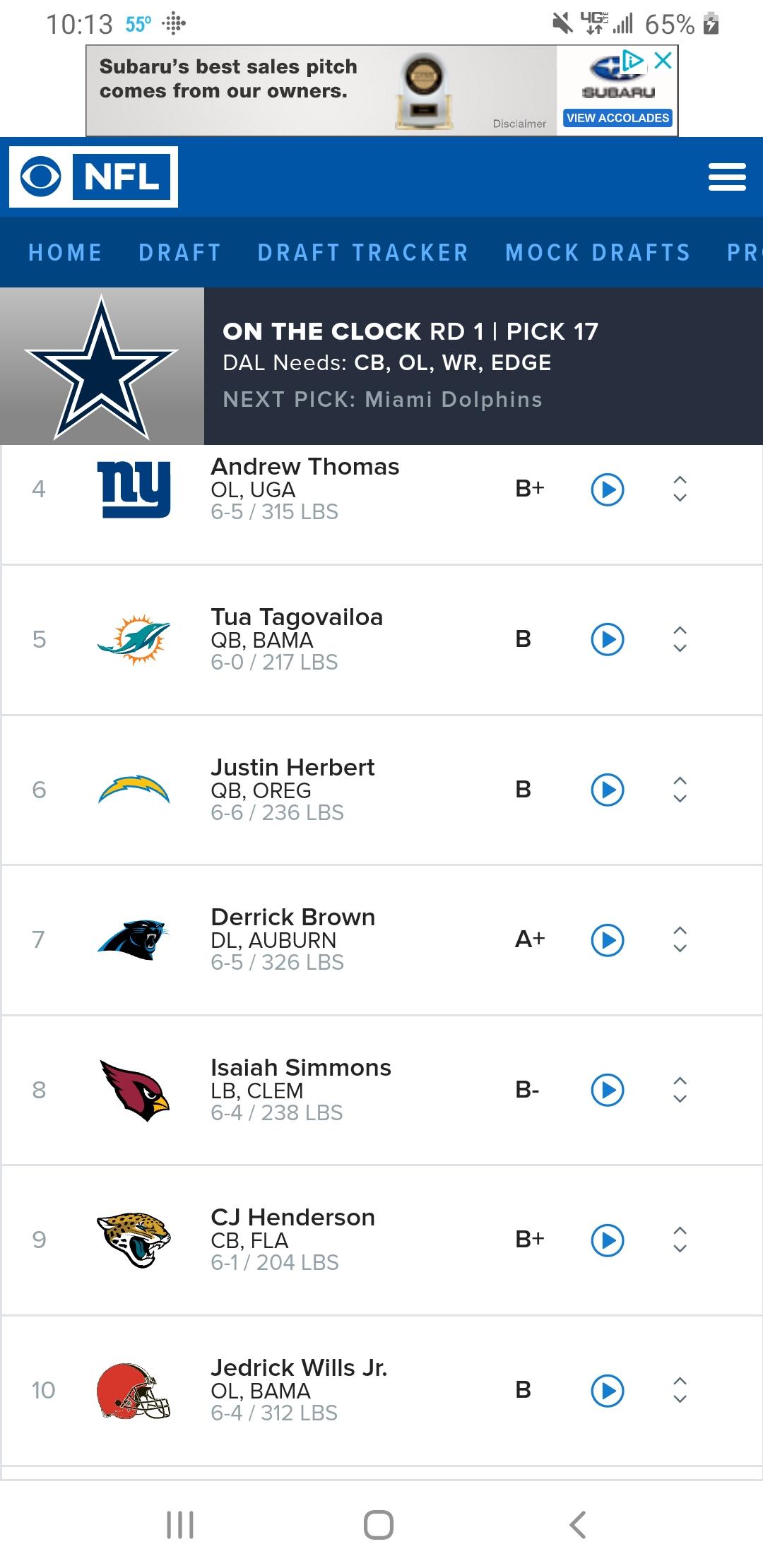Expand Tua Tagovailoa's pick details
Viewport: 763px width, 1568px height.
click(x=680, y=639)
